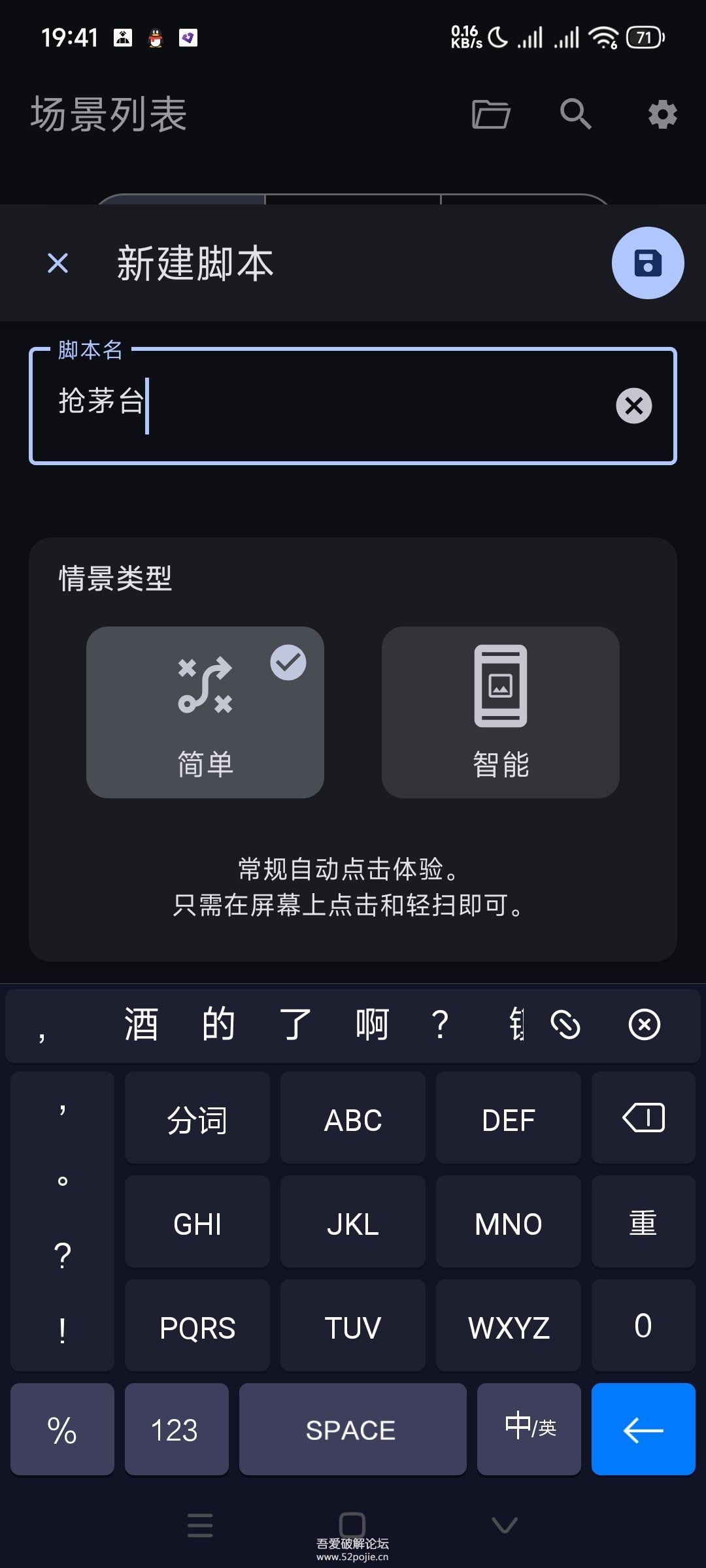This screenshot has height=1568, width=706.
Task: Clear the 脚本名 text field
Action: [633, 406]
